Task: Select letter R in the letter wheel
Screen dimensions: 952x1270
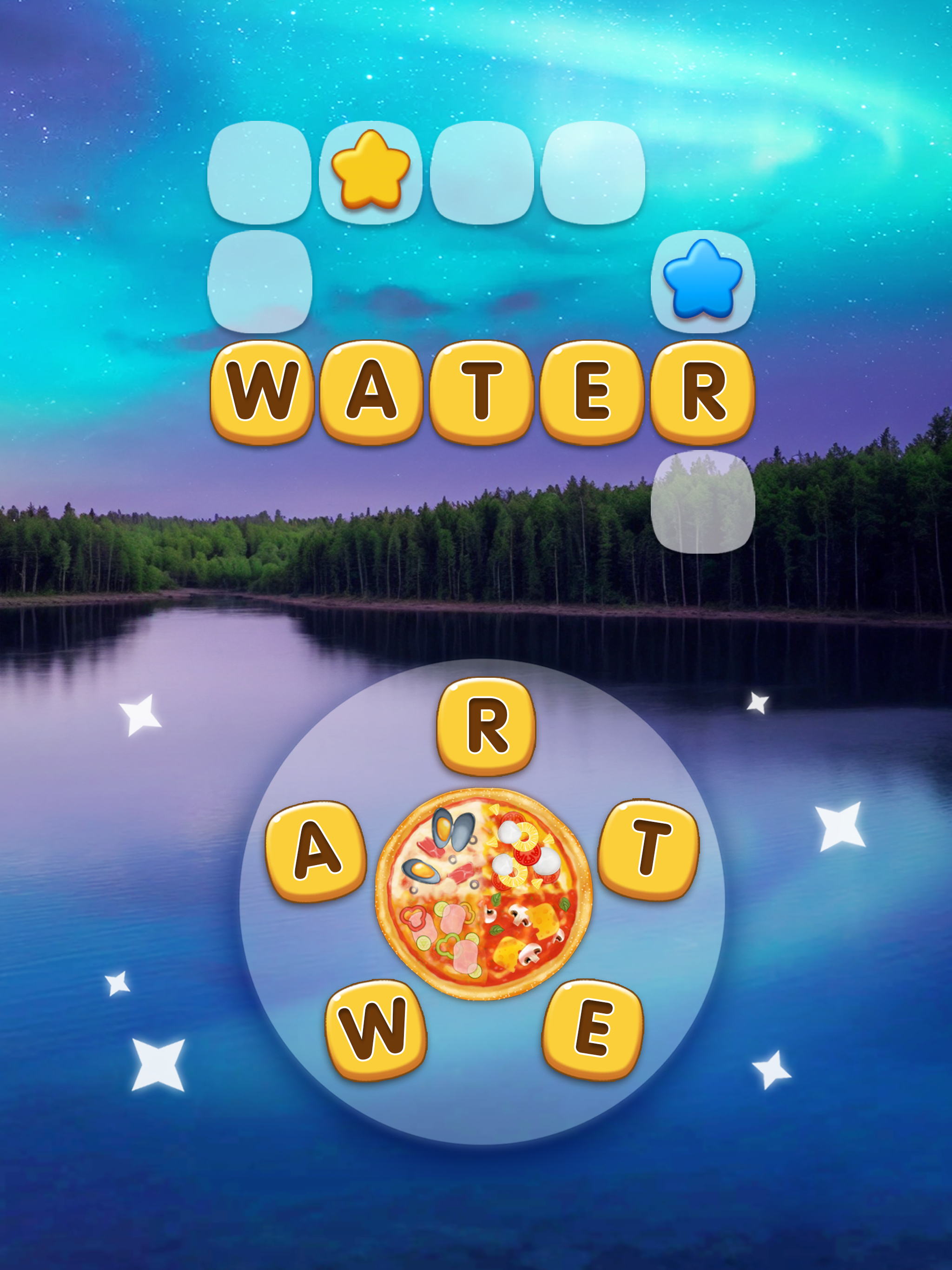Action: [x=486, y=726]
